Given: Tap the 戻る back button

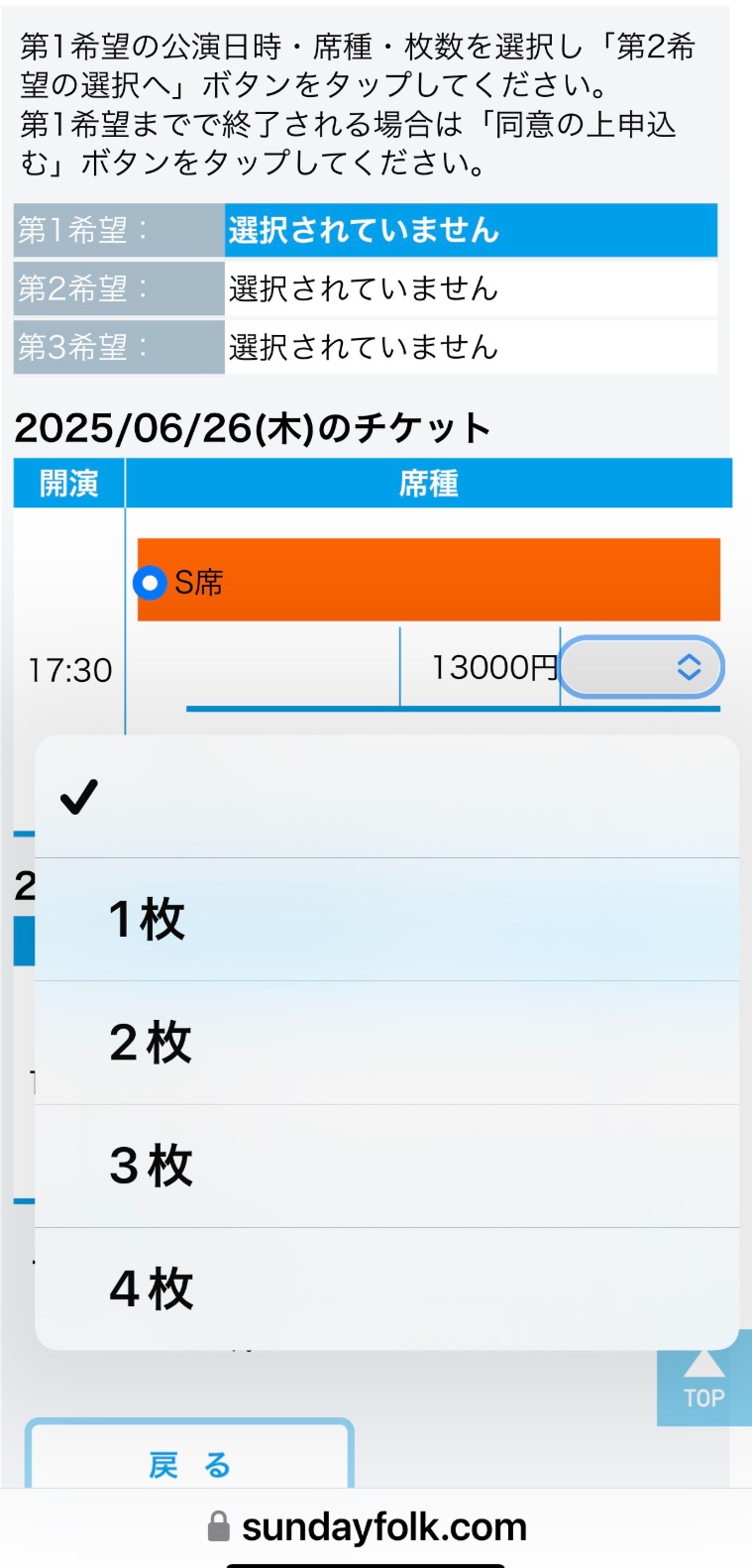Looking at the screenshot, I should coord(189,1456).
